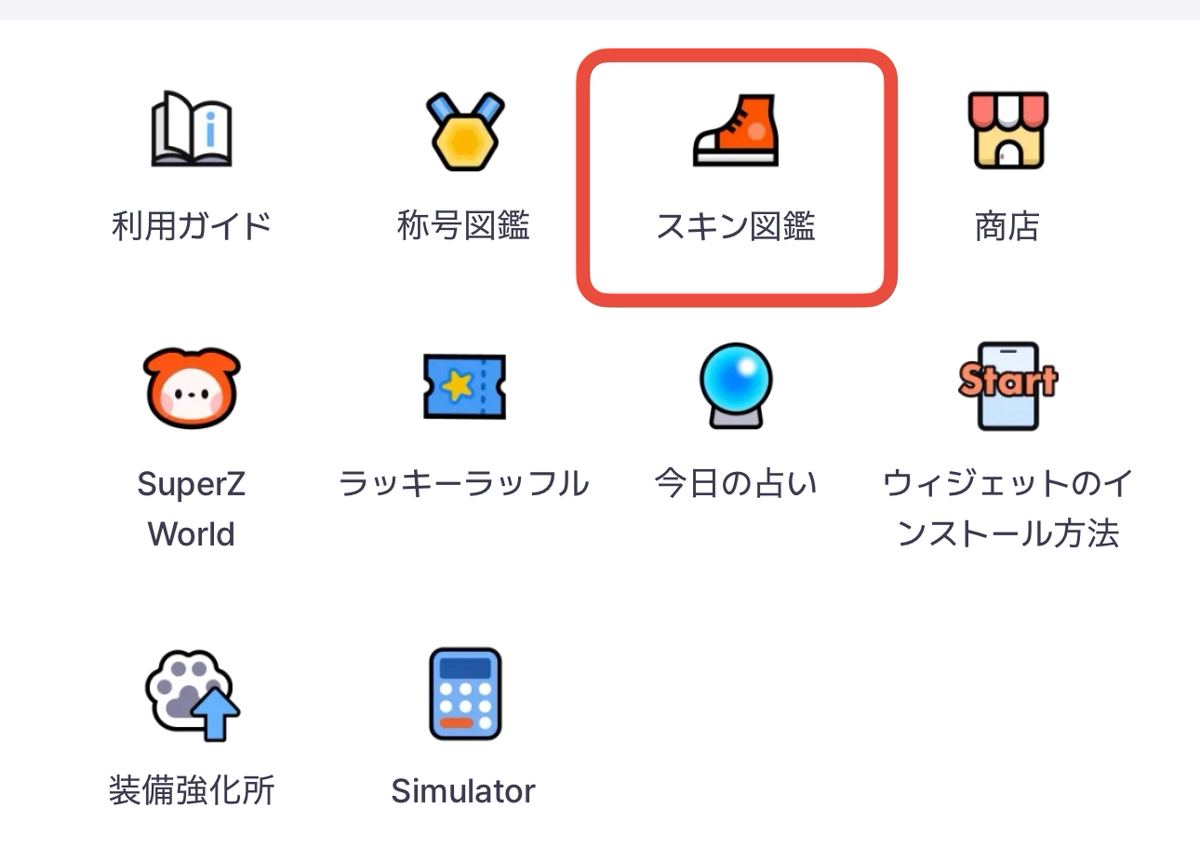Screen dimensions: 1200x862
Task: Open スキン図鑑 skin encyclopedia
Action: coord(736,132)
